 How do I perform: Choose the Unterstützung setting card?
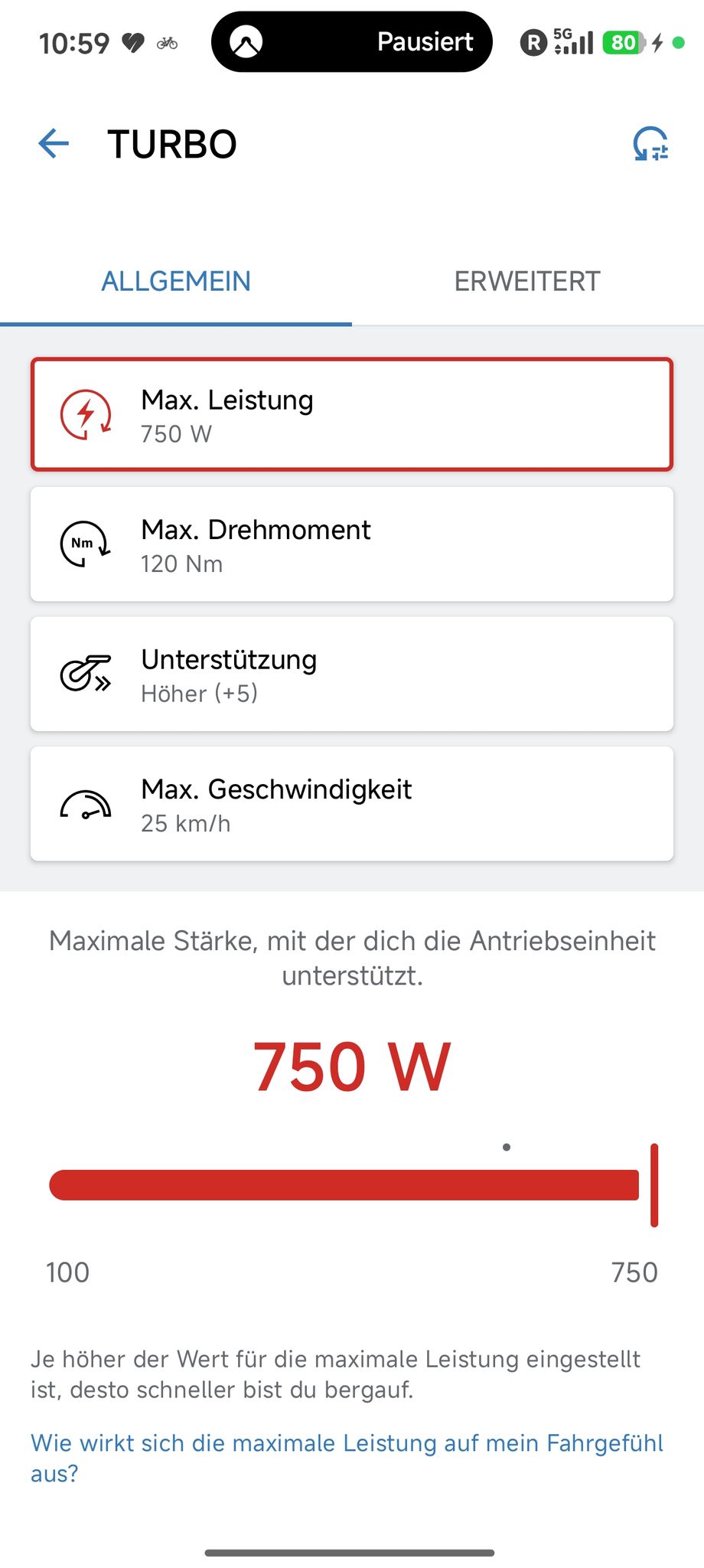[x=352, y=674]
